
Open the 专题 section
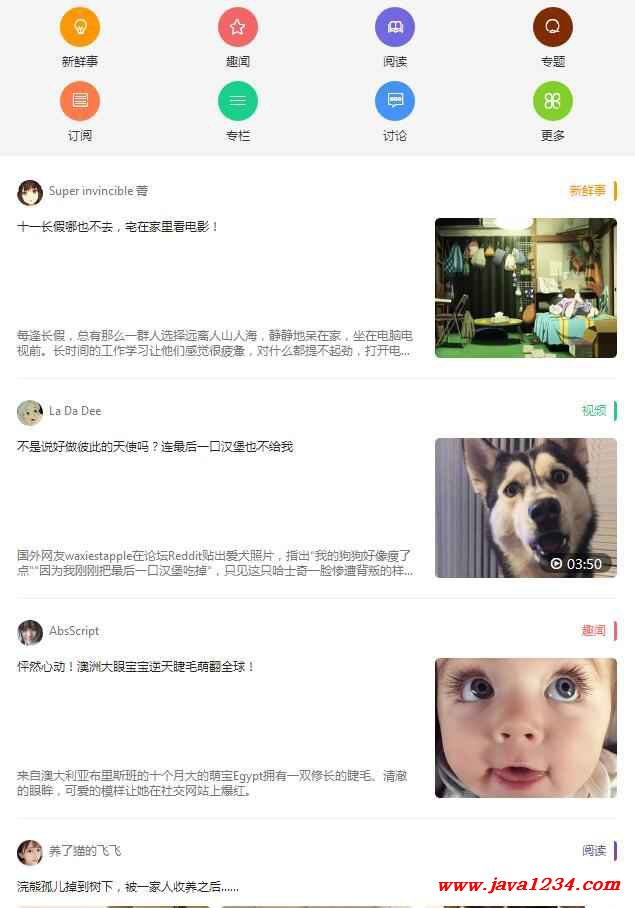pyautogui.click(x=552, y=28)
